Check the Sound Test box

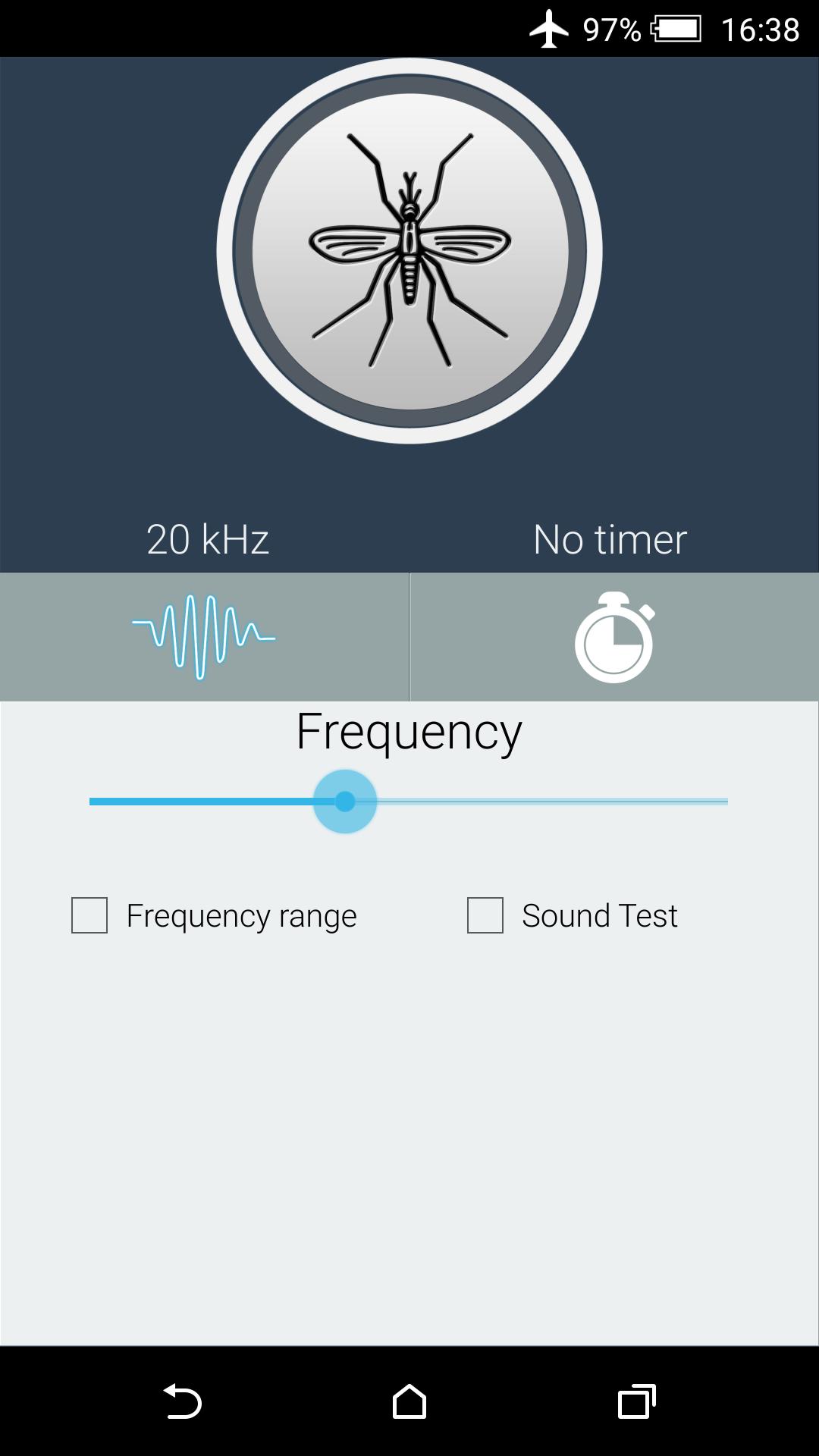click(485, 915)
